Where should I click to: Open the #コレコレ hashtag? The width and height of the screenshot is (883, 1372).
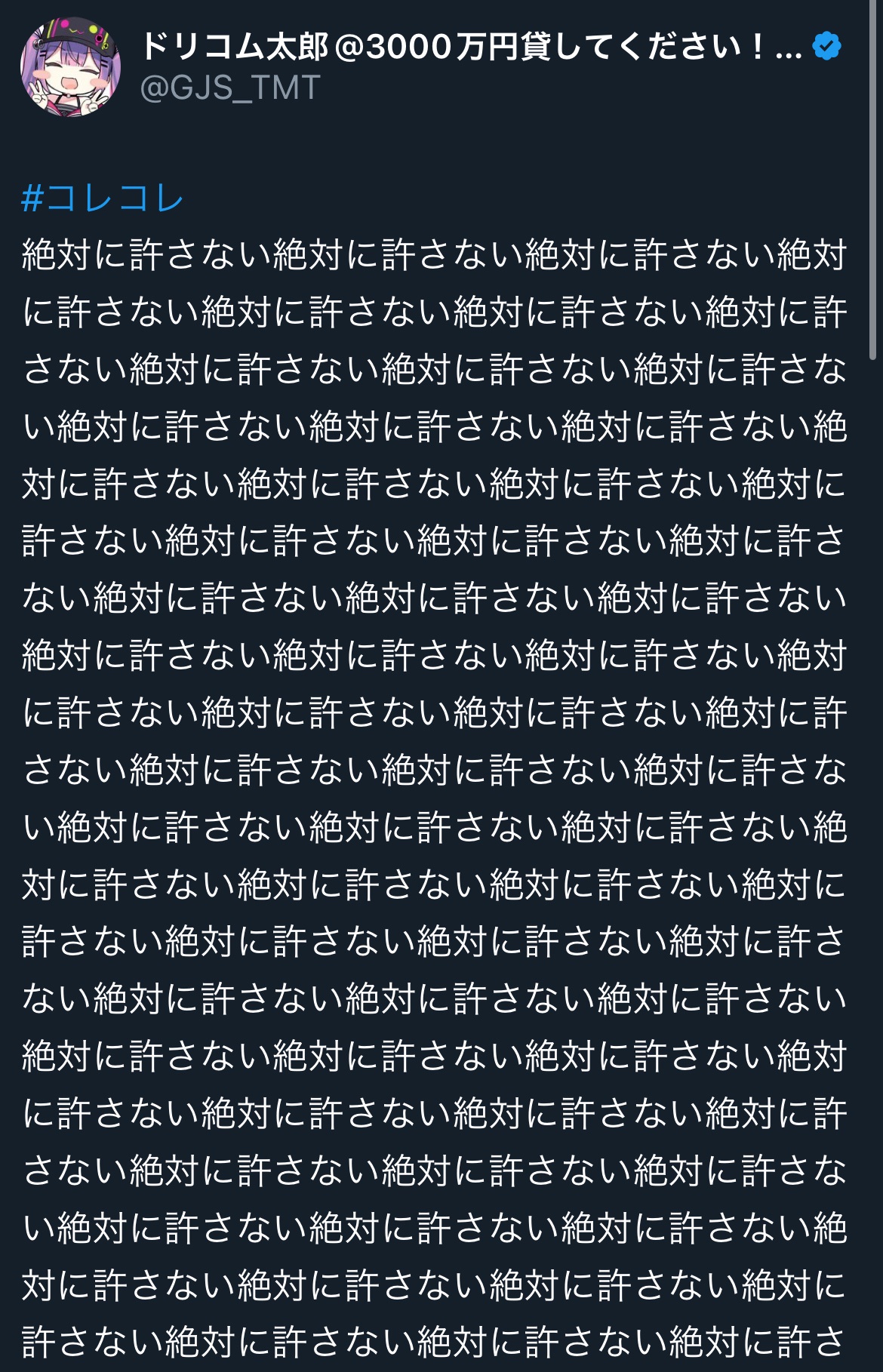(103, 199)
